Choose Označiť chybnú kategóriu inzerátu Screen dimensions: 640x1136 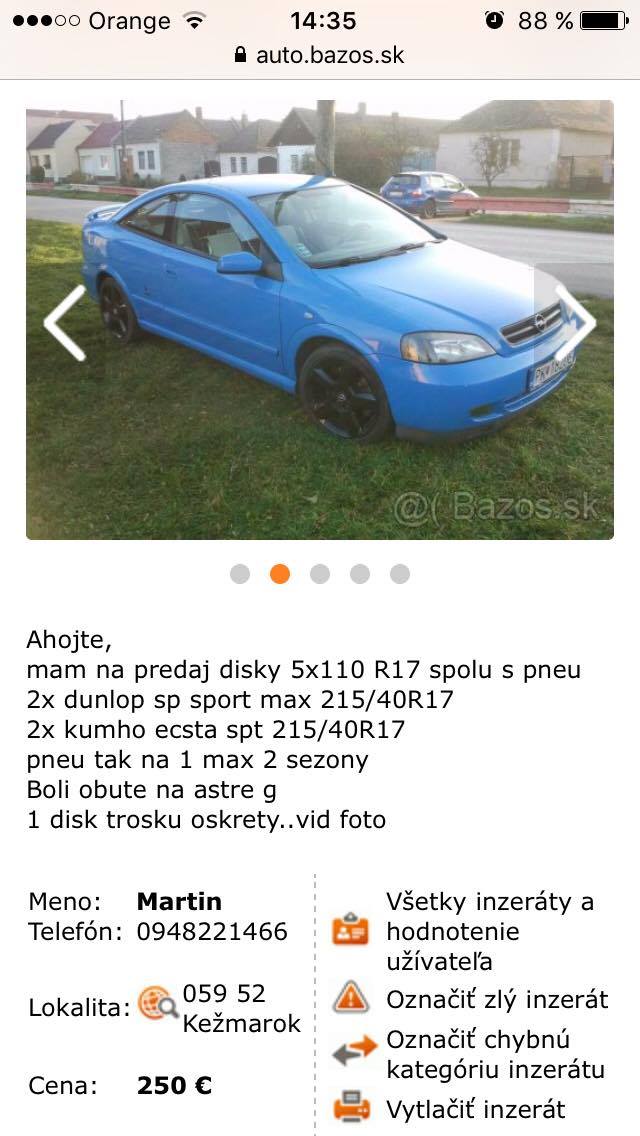point(495,1054)
